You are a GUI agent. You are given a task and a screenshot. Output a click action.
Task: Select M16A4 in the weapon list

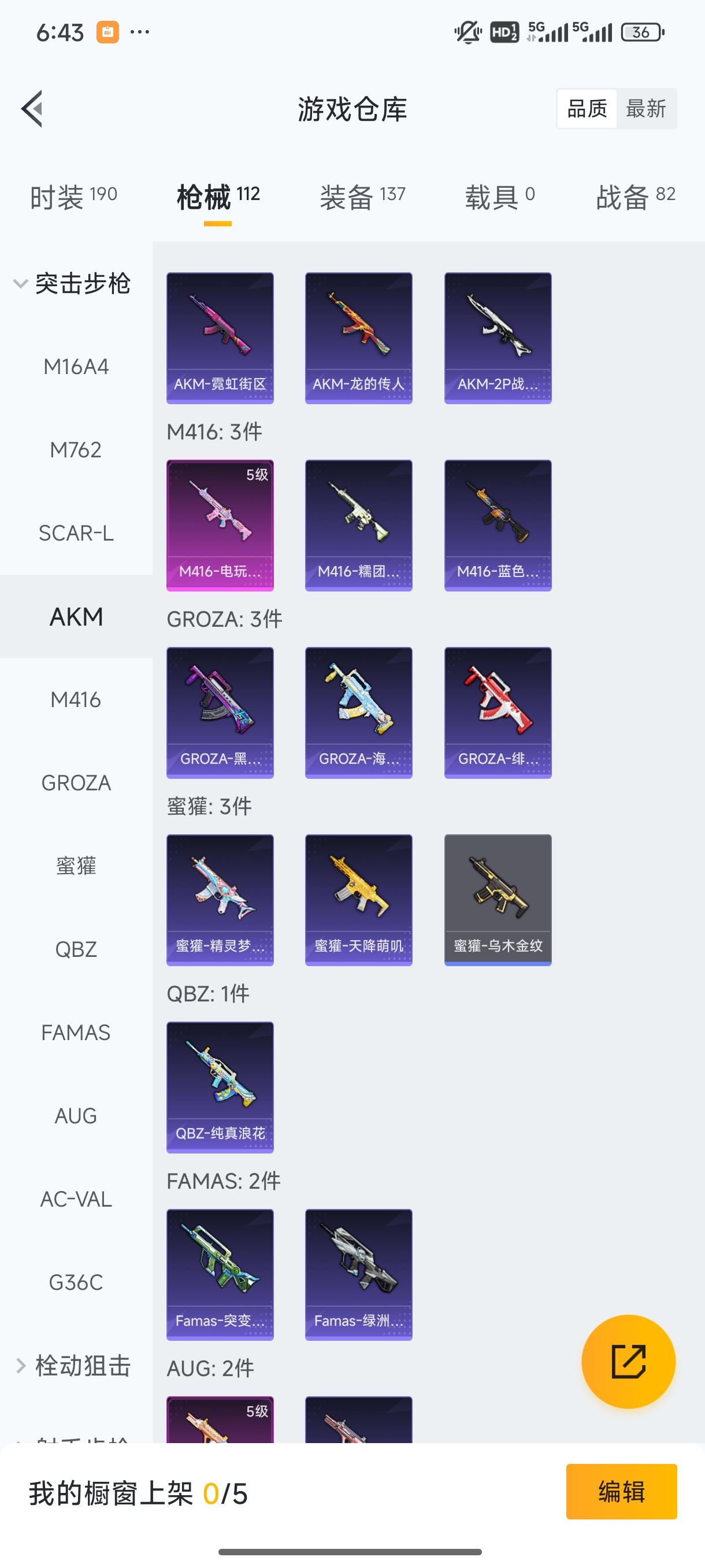point(76,367)
